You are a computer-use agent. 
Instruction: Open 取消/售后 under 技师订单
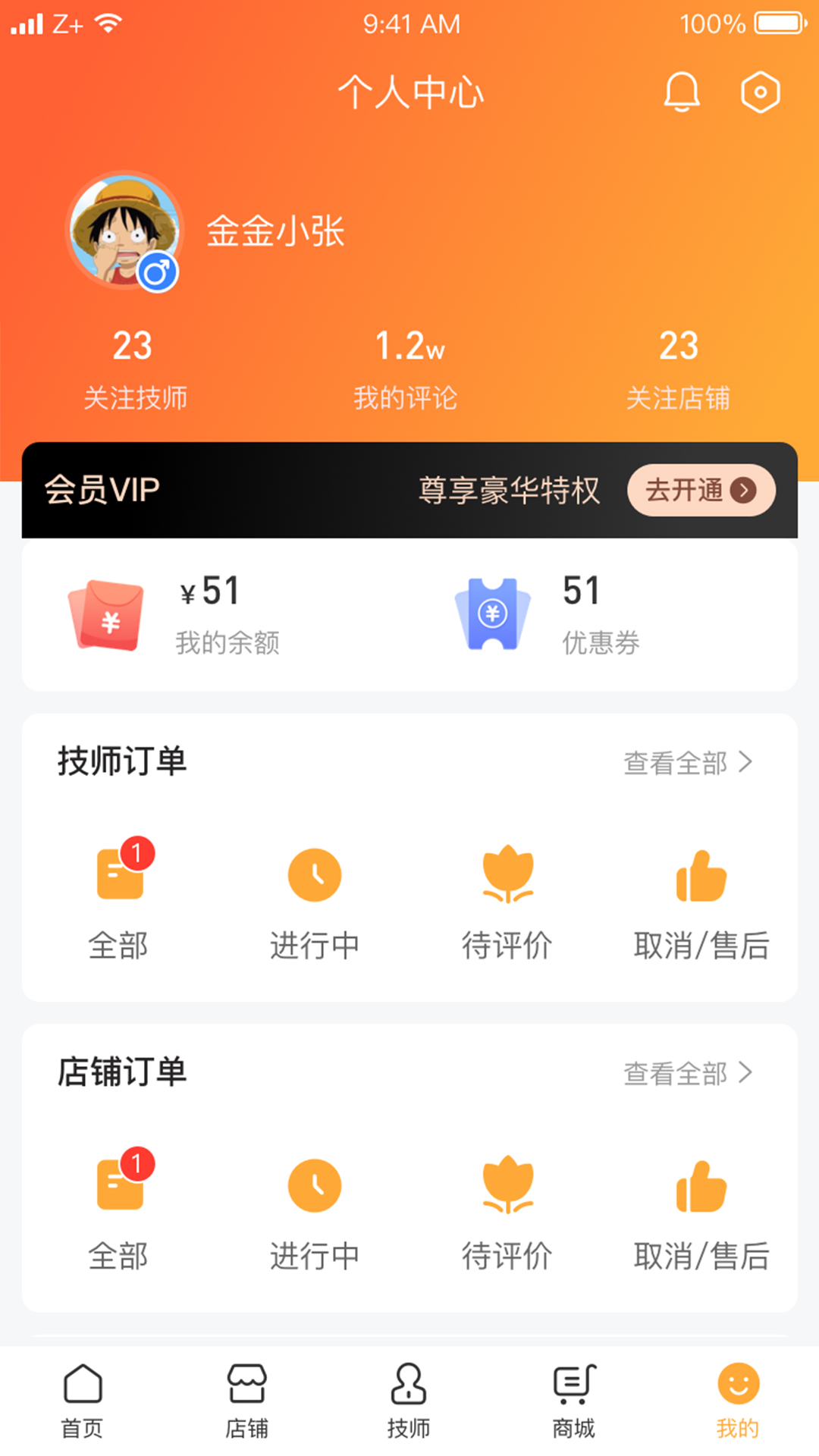coord(701,902)
